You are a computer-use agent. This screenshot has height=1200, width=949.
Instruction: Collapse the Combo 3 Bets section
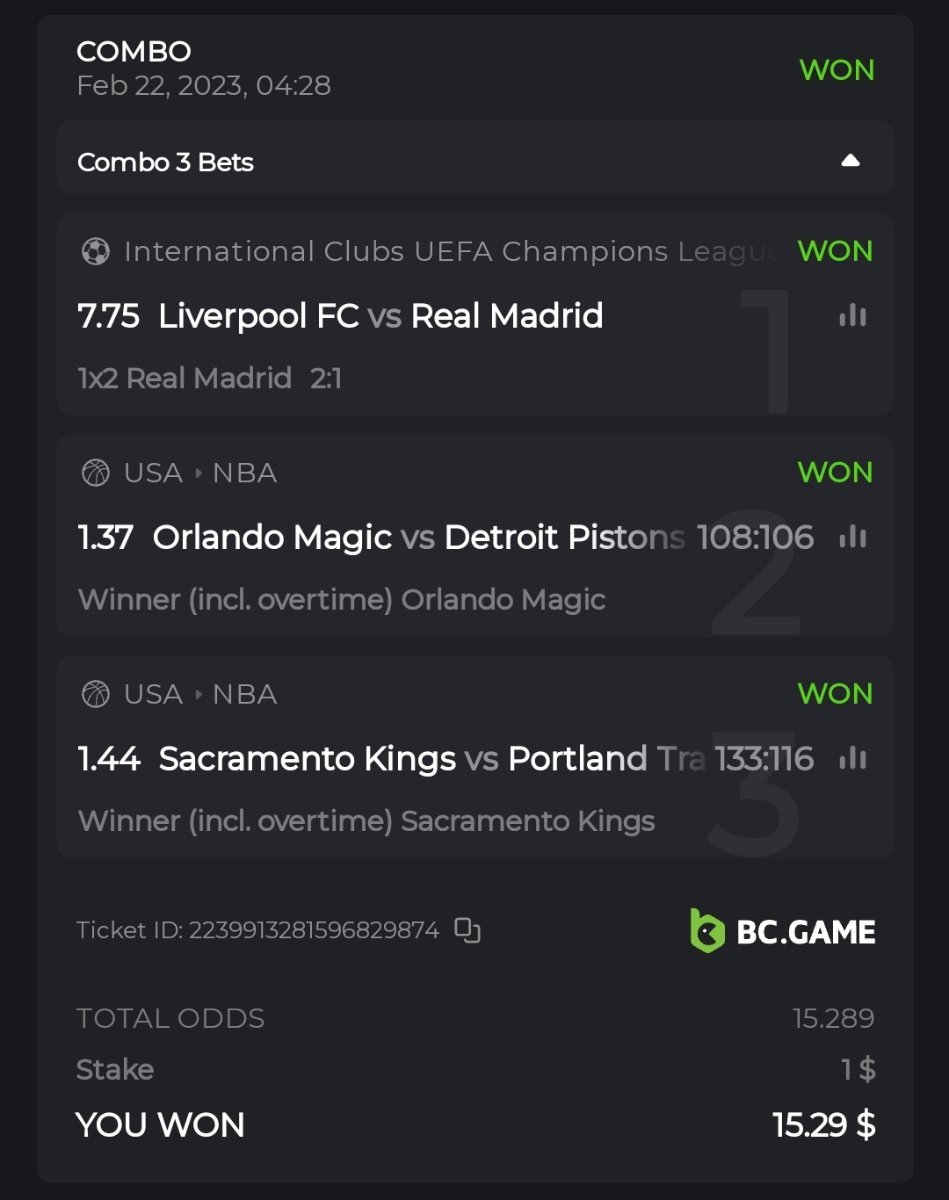pos(850,161)
